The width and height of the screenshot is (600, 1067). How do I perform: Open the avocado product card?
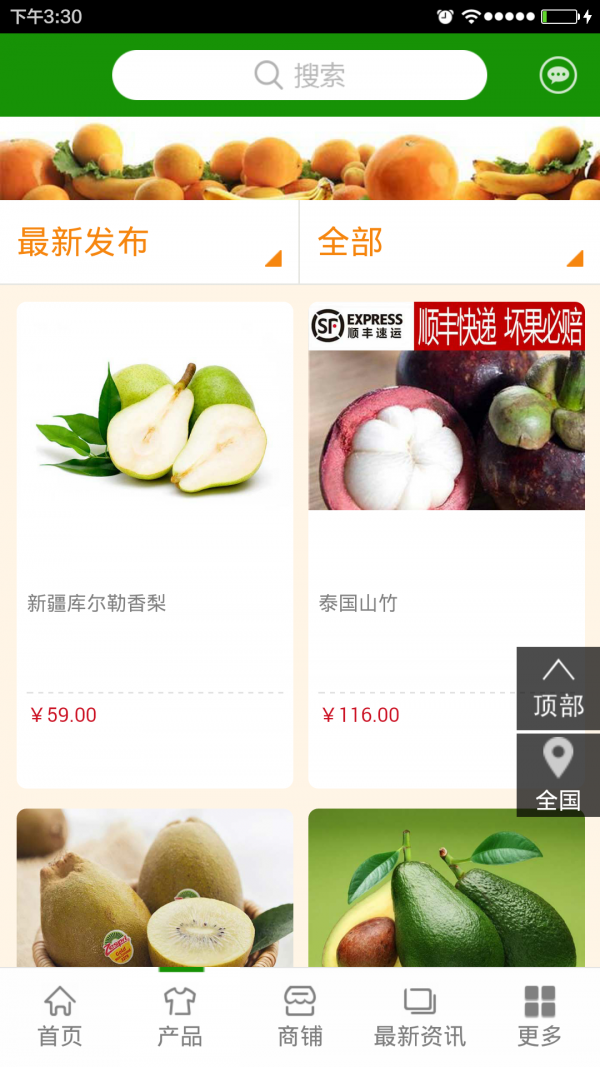point(446,888)
